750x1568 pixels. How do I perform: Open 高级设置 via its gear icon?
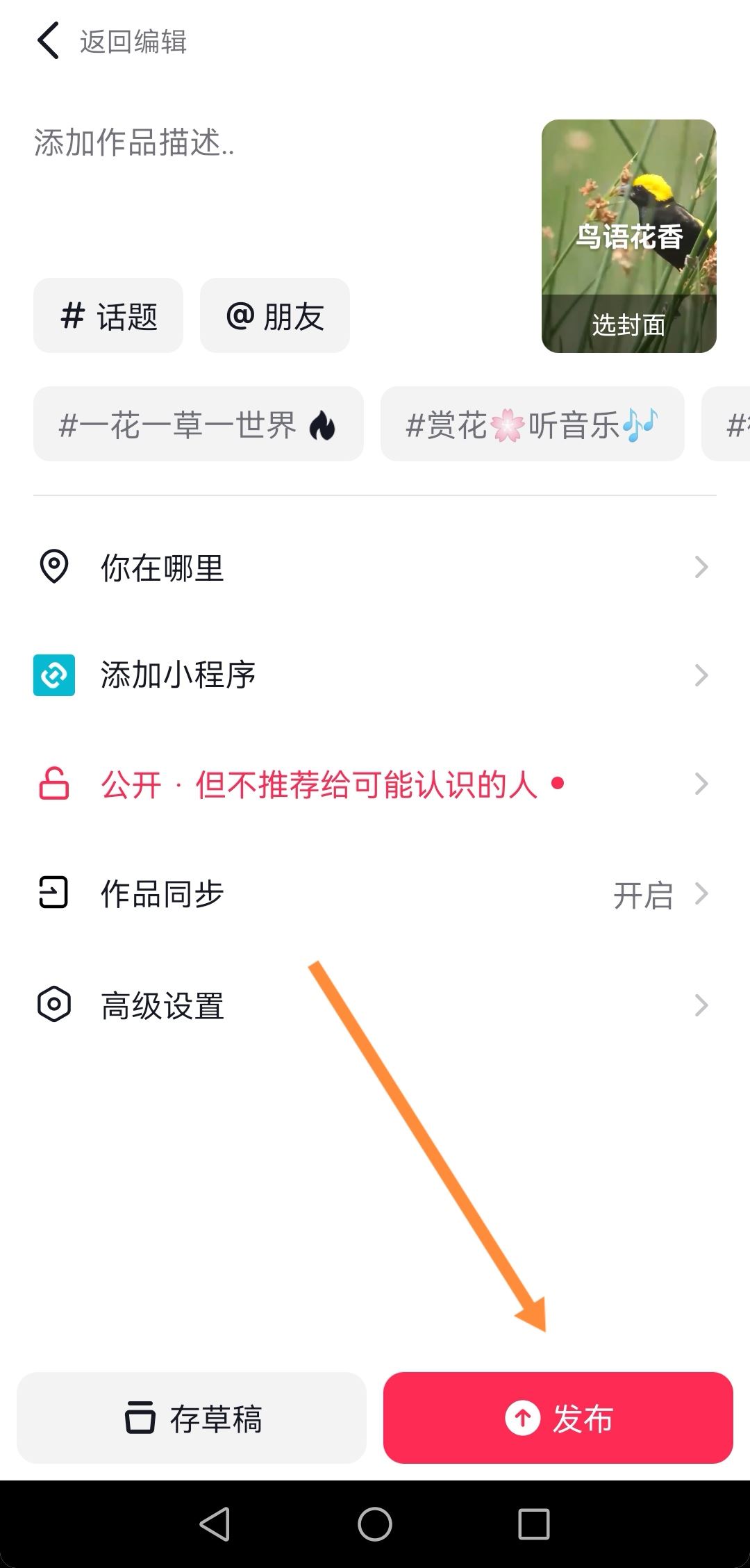point(54,1005)
